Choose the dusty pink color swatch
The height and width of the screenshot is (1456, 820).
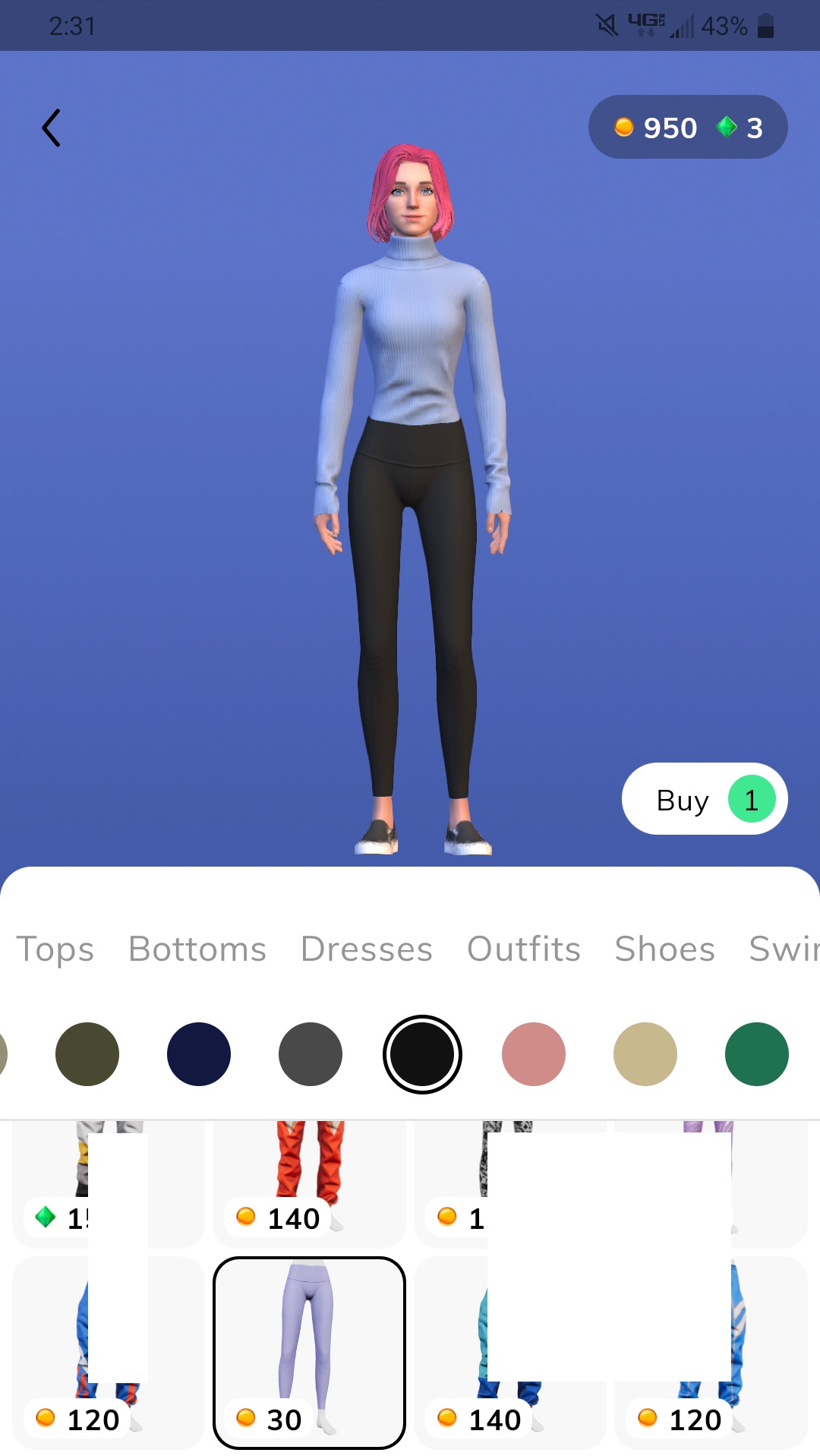(x=534, y=1054)
